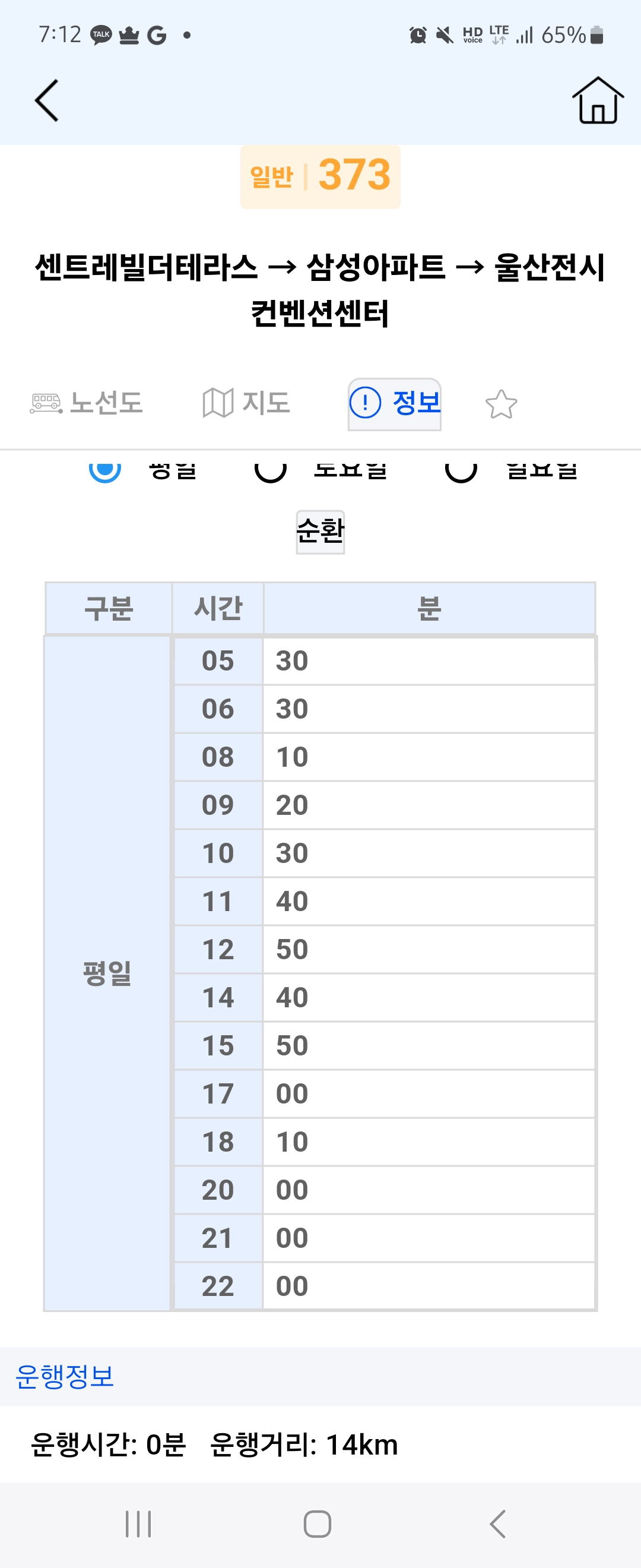
Task: Open recent apps from the navigation bar
Action: 138,1524
